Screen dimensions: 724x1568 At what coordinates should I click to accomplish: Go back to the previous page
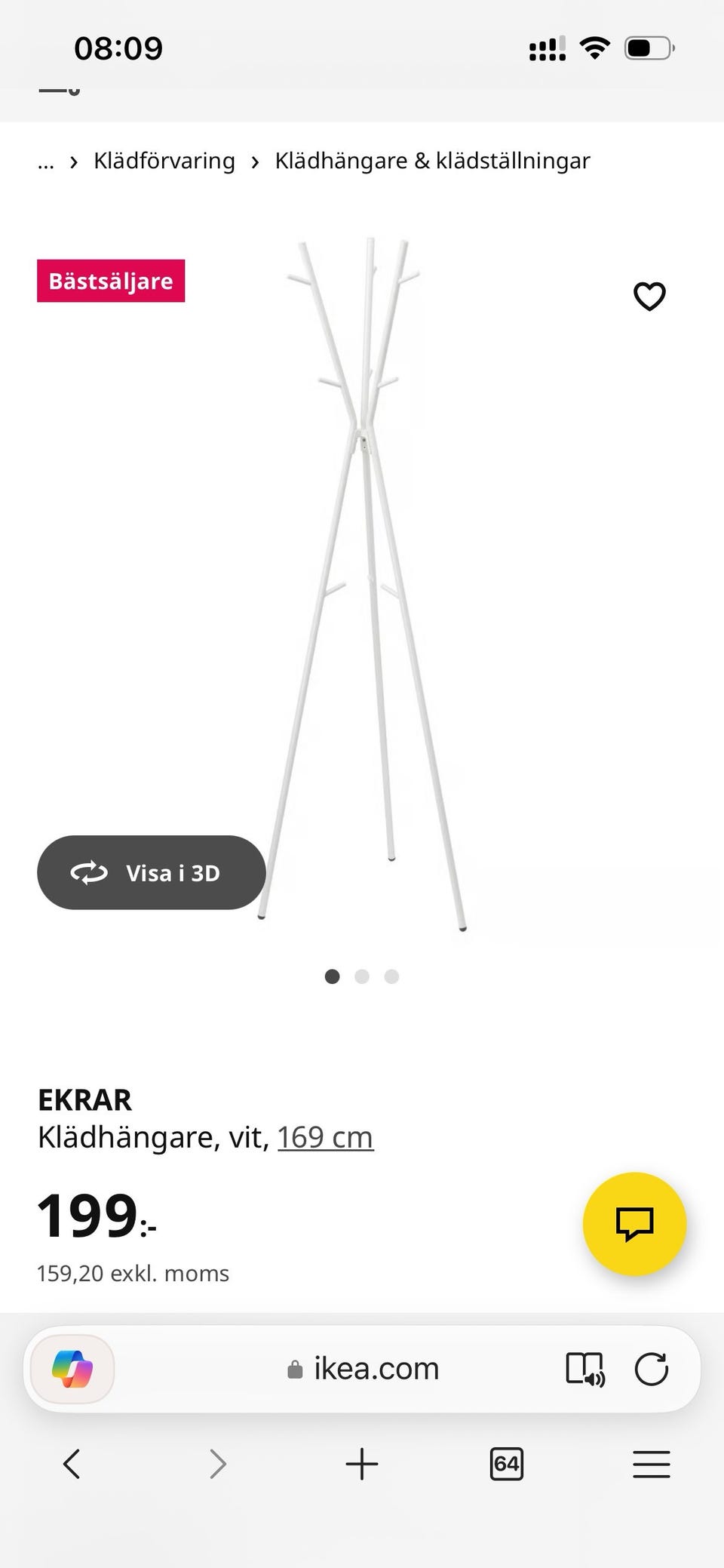(x=72, y=1464)
